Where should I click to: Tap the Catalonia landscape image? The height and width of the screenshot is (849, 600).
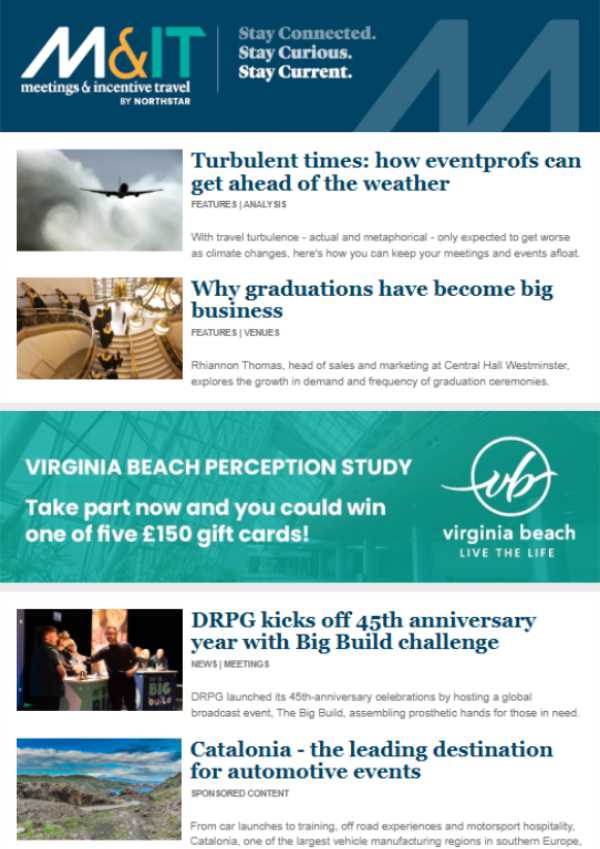[x=99, y=790]
